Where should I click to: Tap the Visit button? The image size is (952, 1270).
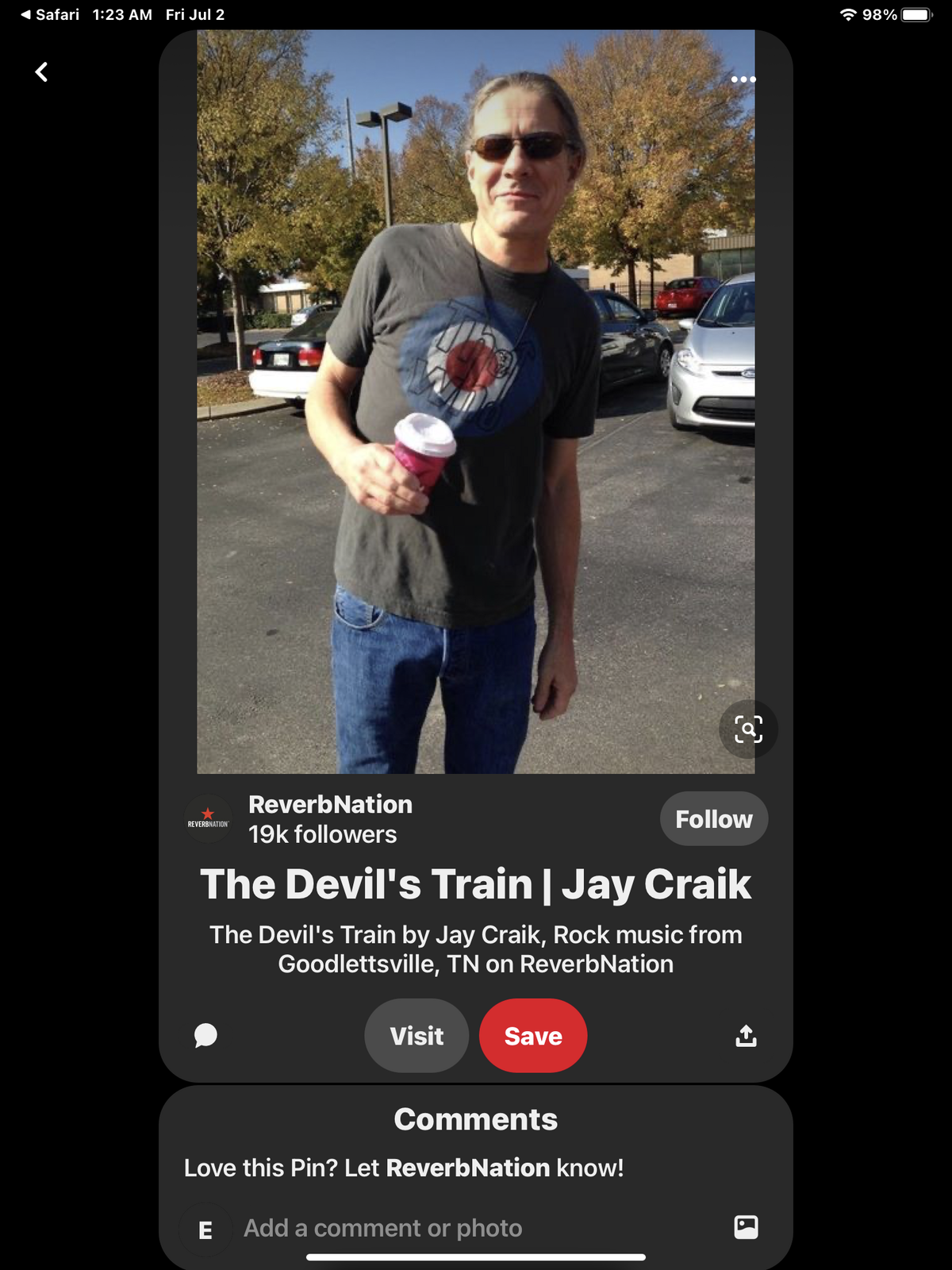point(416,1035)
